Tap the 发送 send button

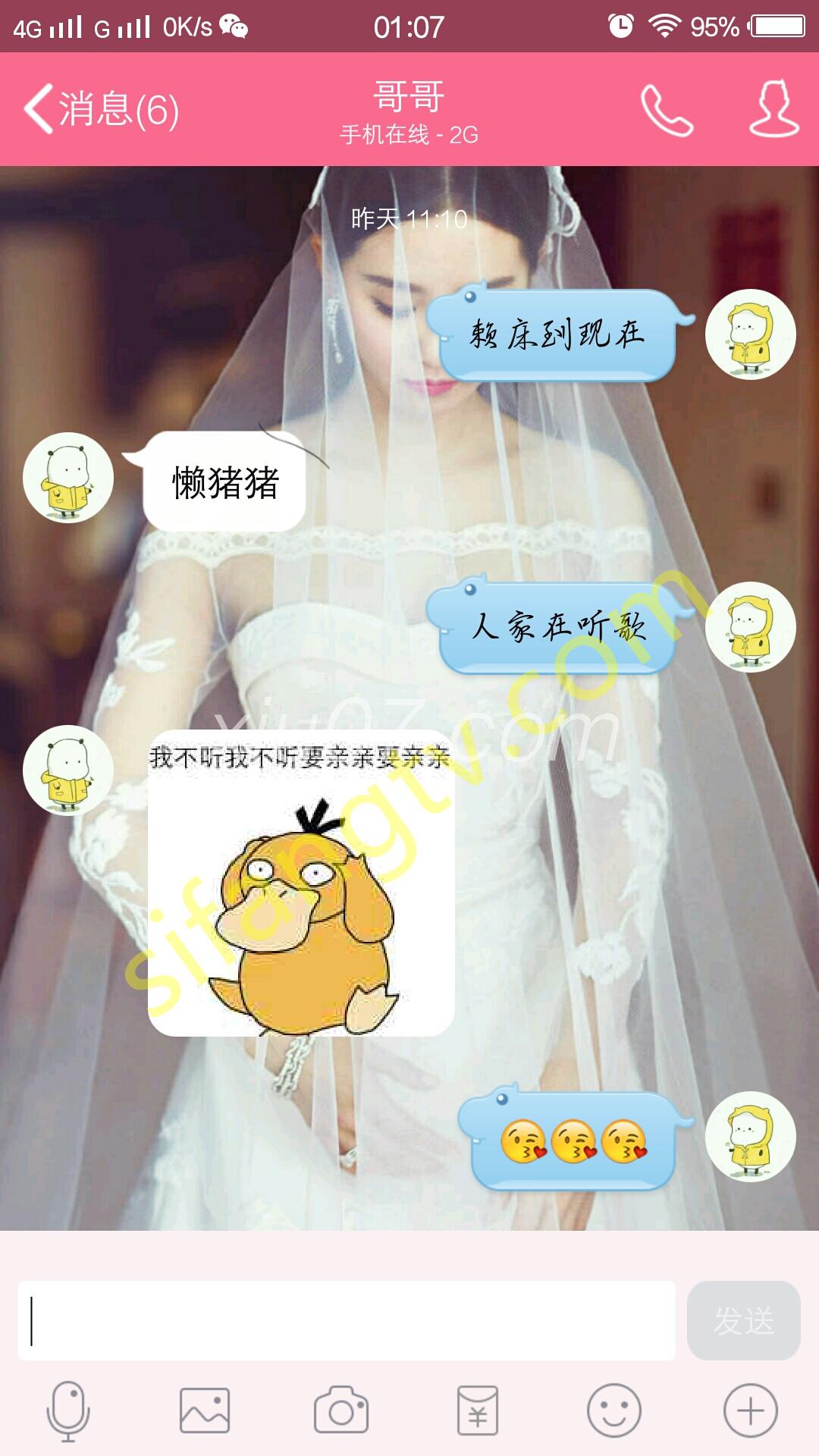coord(743,1320)
